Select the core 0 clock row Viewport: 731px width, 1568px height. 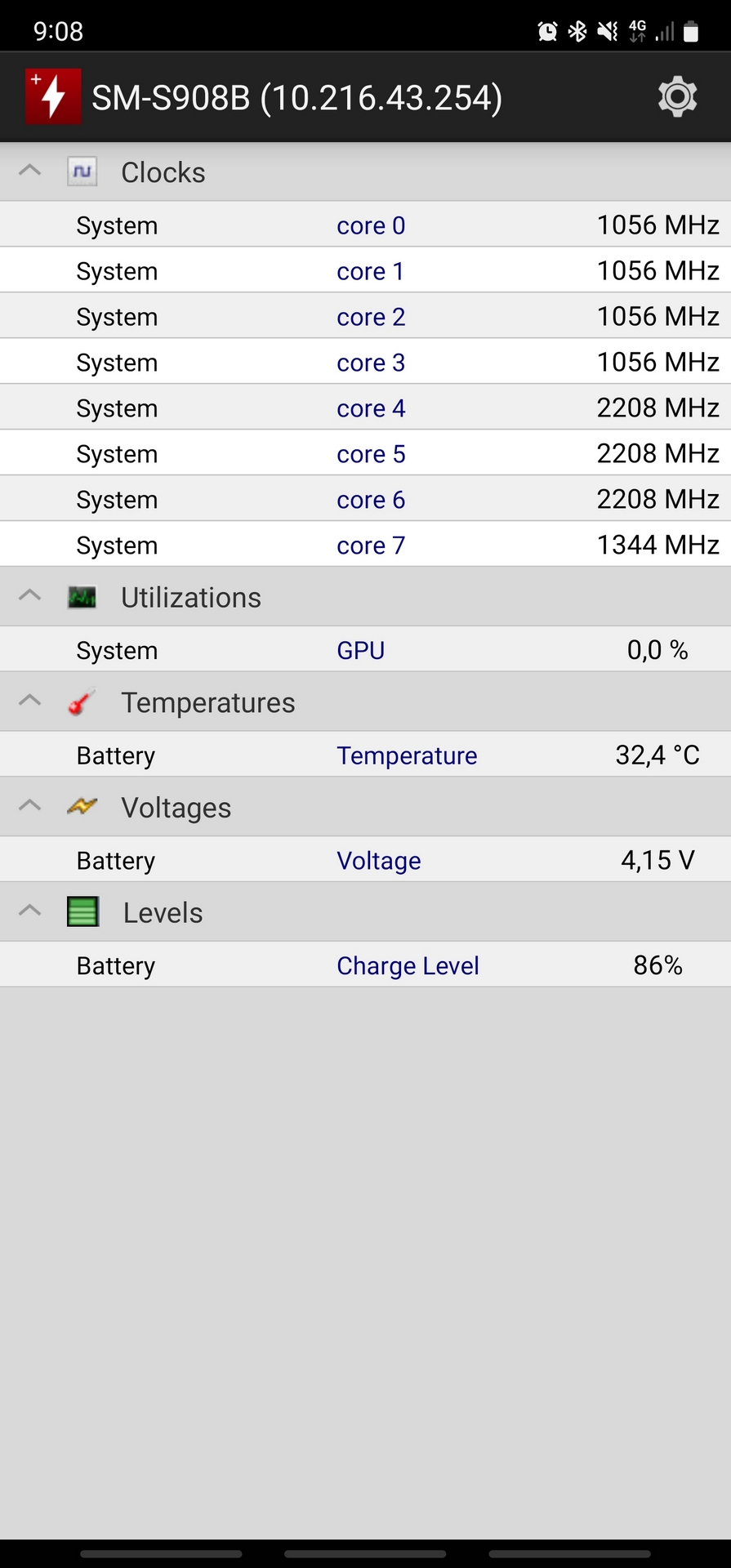point(365,225)
